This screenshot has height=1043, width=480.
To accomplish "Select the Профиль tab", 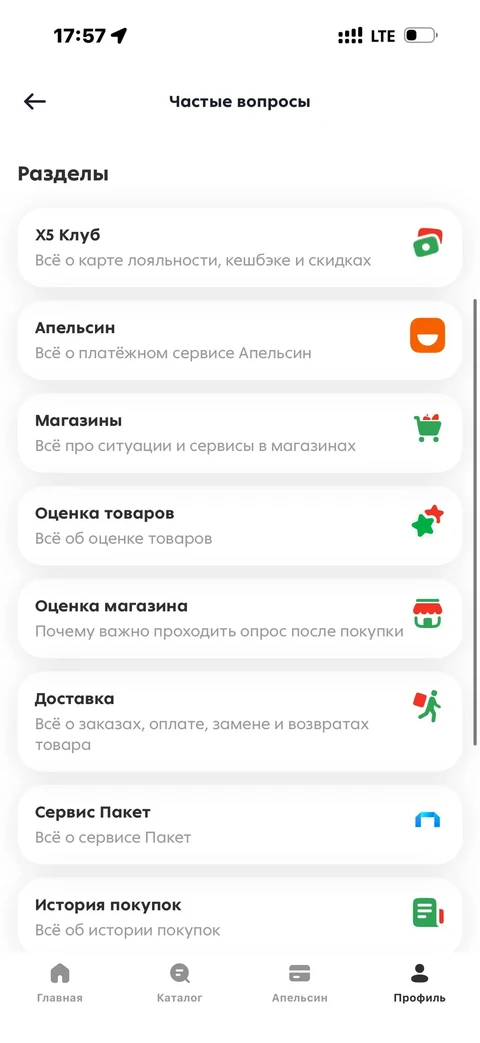I will click(x=420, y=983).
